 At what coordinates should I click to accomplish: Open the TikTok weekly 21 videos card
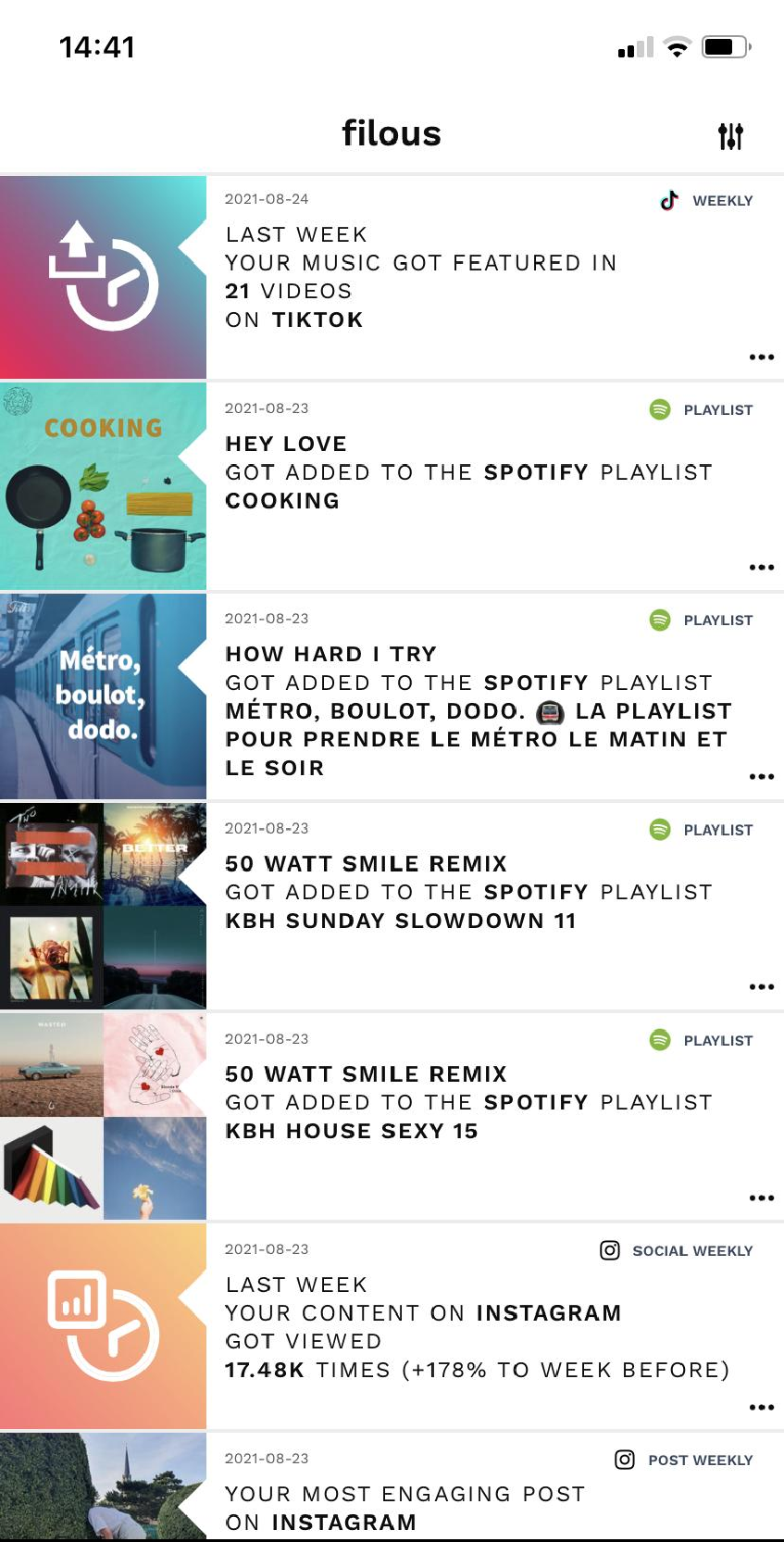[463, 278]
